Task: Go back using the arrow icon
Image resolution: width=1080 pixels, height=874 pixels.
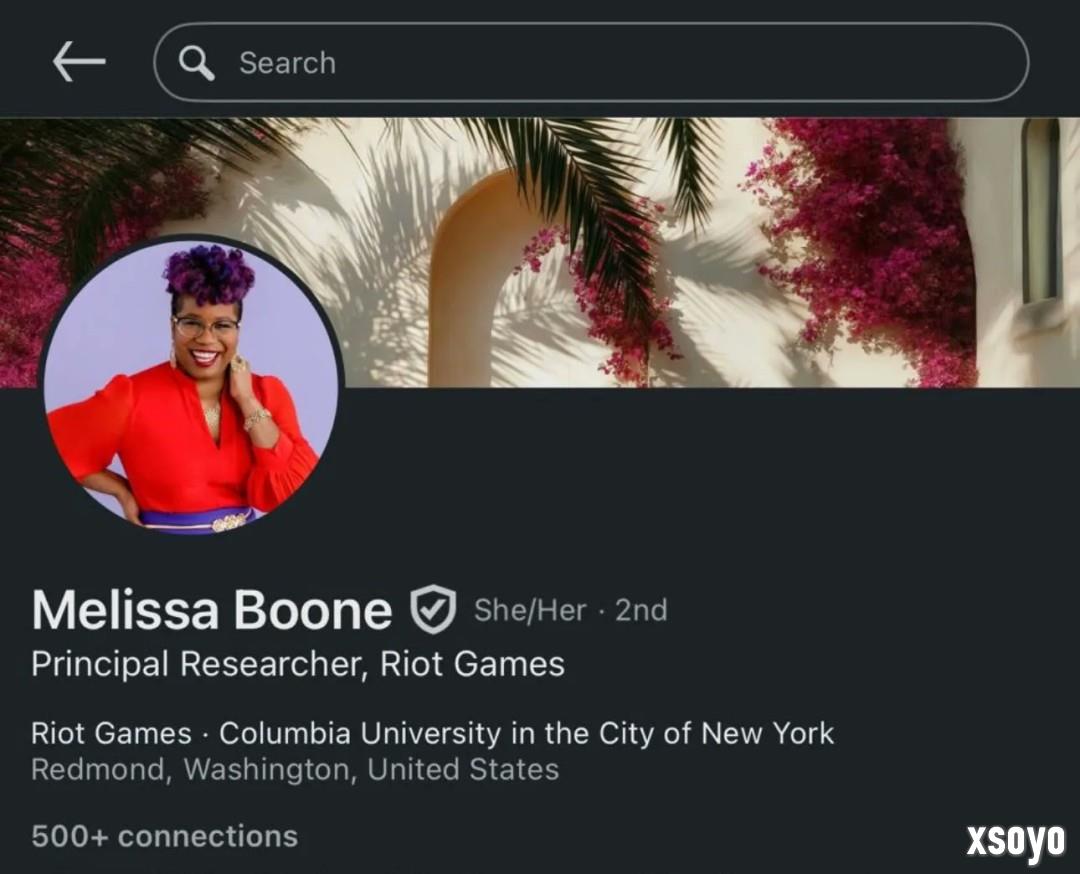Action: 79,62
